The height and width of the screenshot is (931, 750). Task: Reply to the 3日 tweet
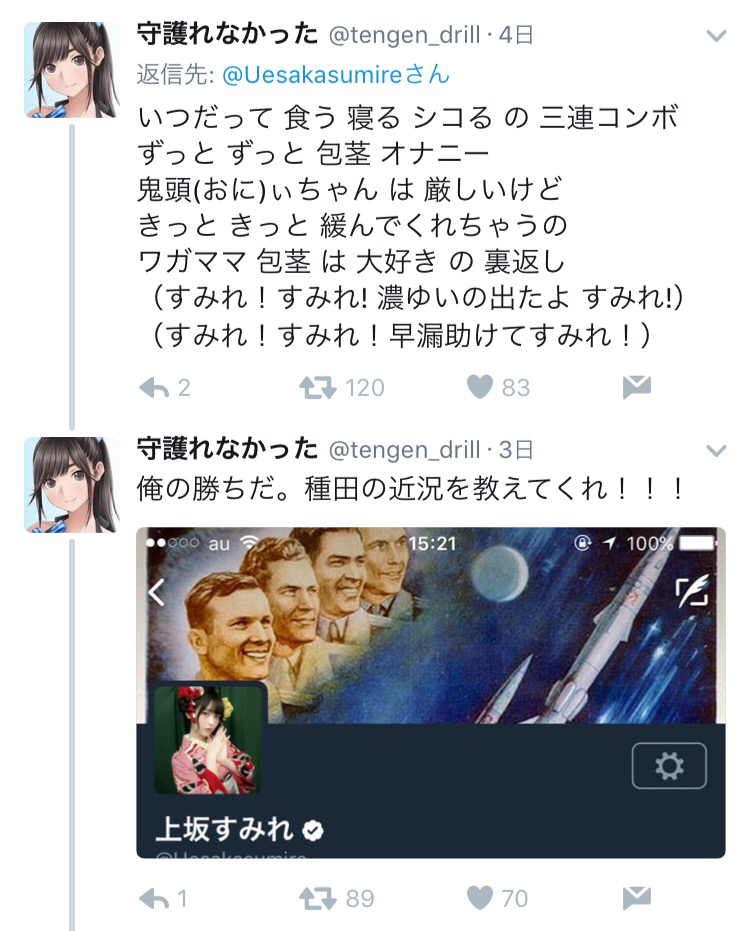click(x=153, y=899)
